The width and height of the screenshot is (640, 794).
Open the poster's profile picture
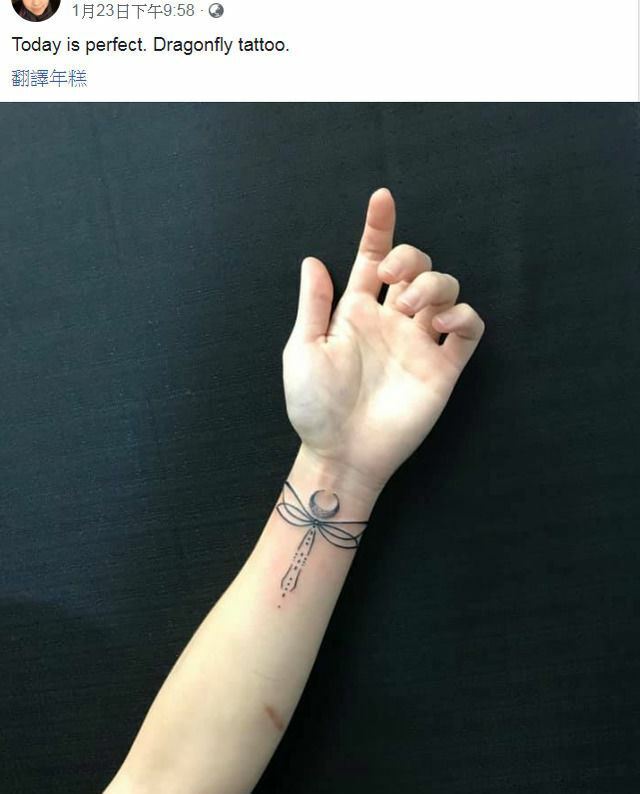(x=36, y=8)
